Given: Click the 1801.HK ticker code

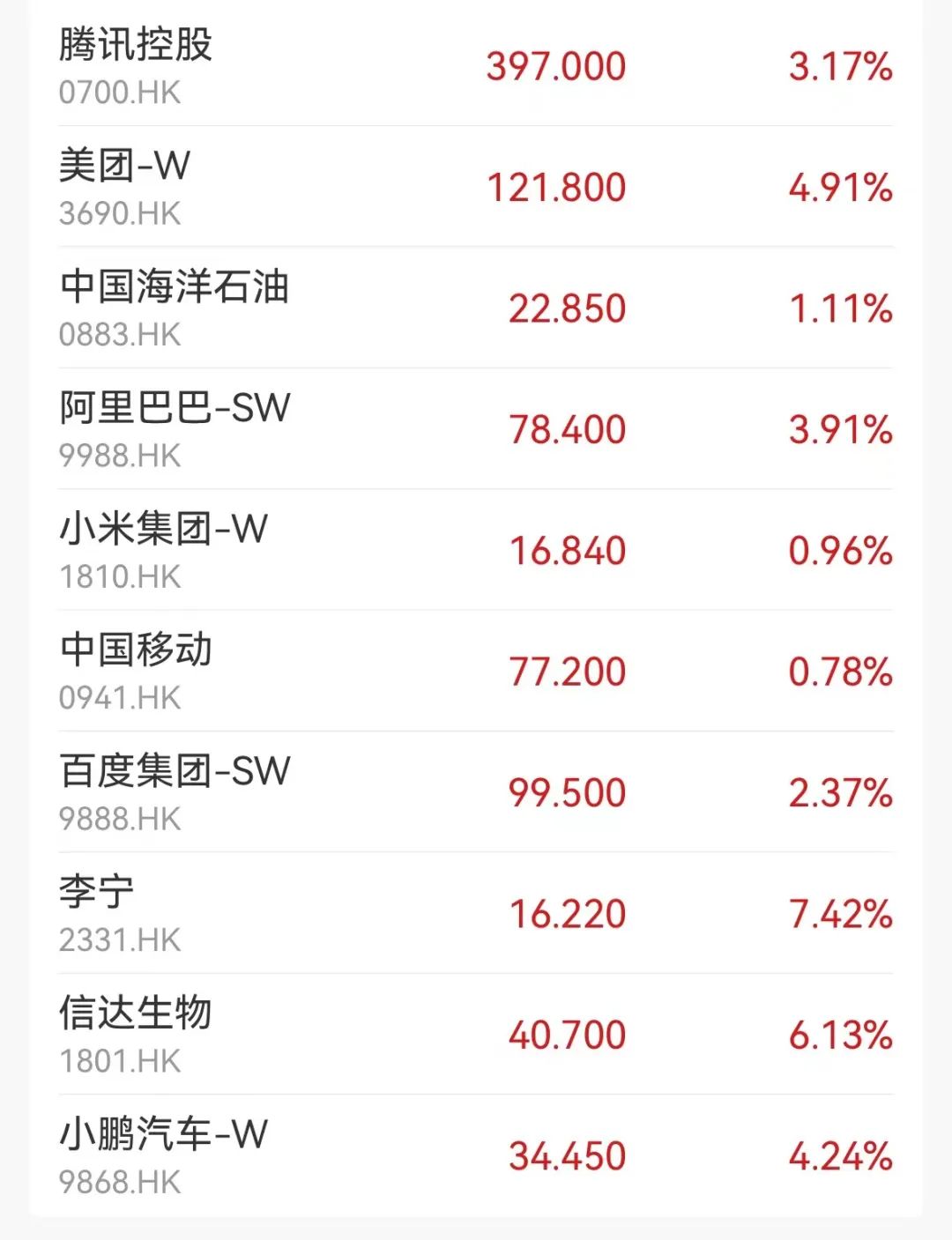Looking at the screenshot, I should (x=119, y=1060).
